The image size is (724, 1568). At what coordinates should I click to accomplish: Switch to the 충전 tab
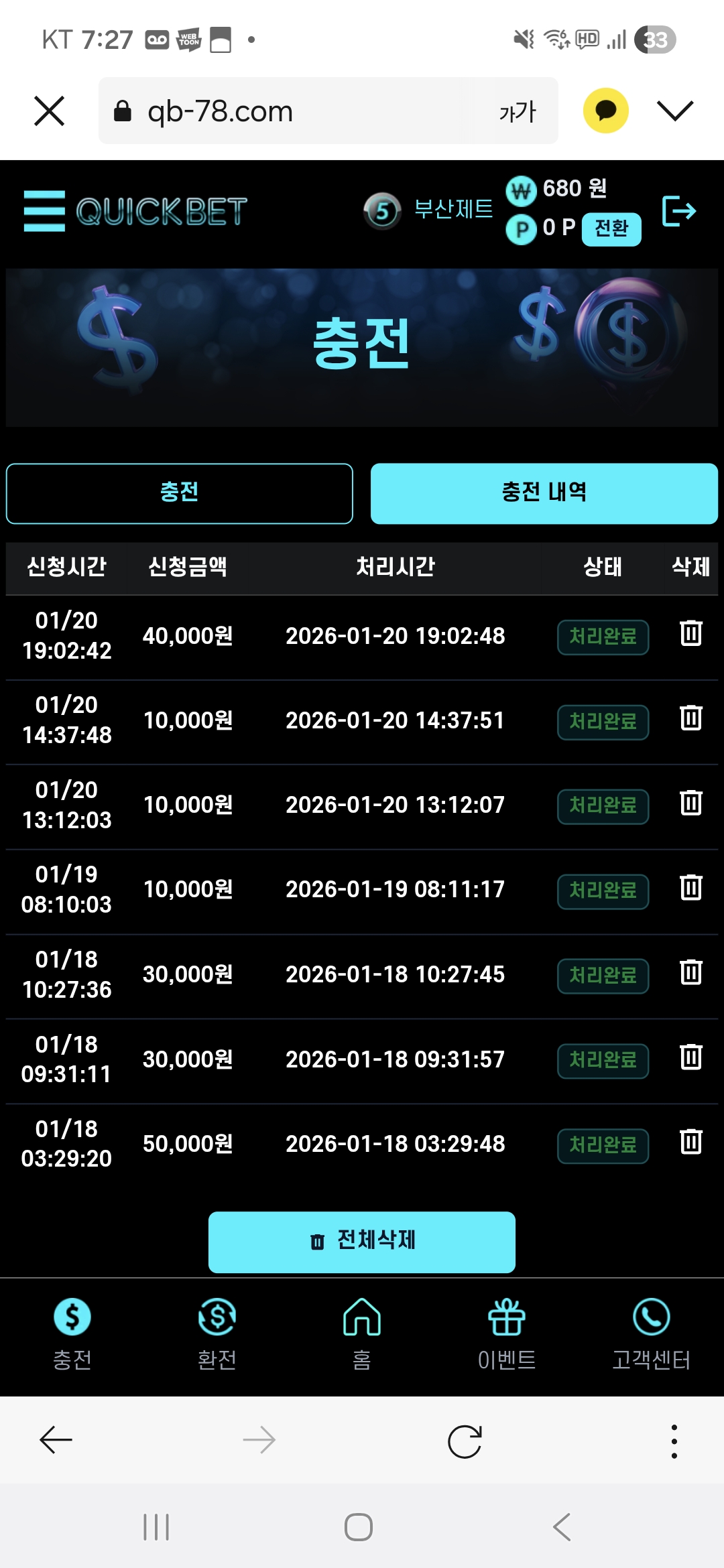(x=180, y=493)
